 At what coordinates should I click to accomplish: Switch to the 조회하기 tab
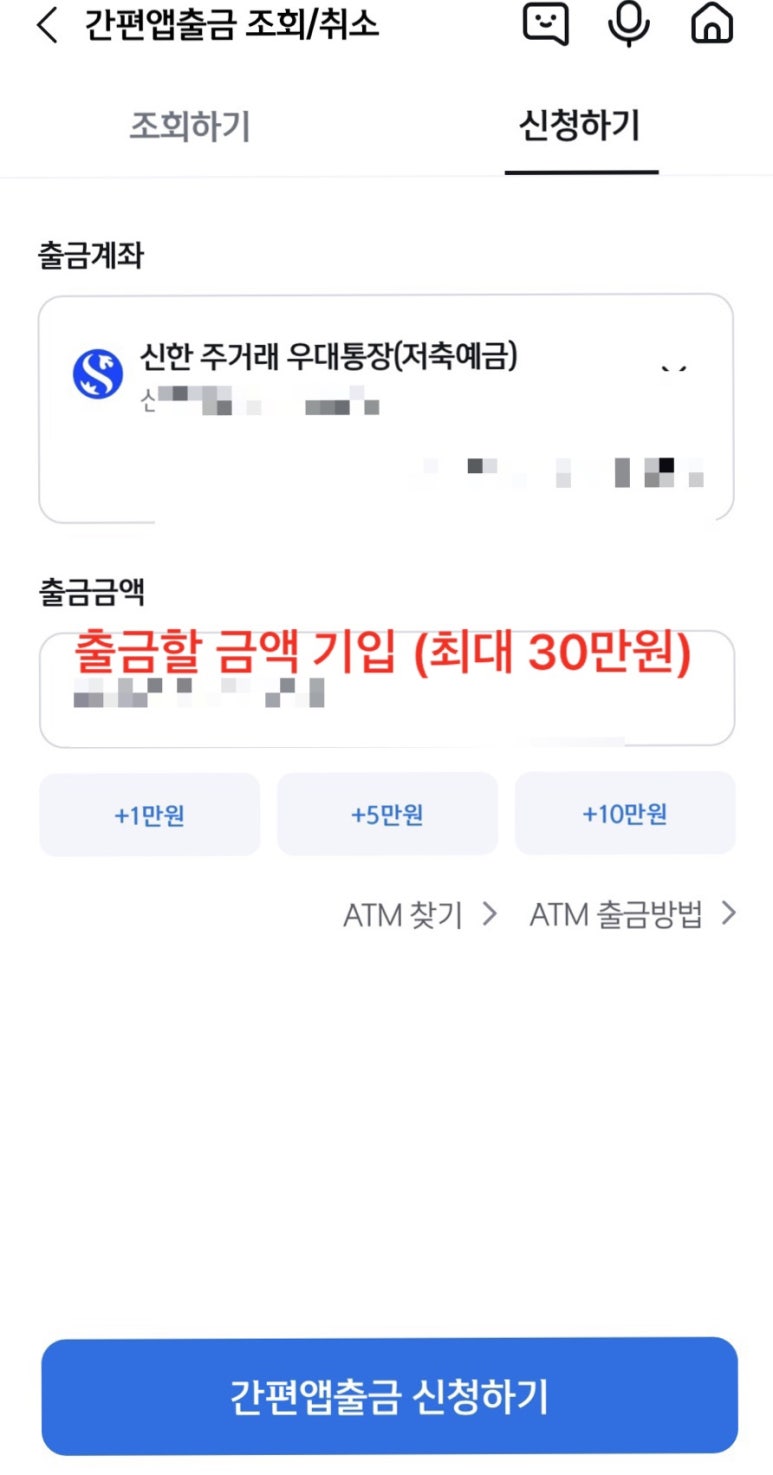click(190, 128)
